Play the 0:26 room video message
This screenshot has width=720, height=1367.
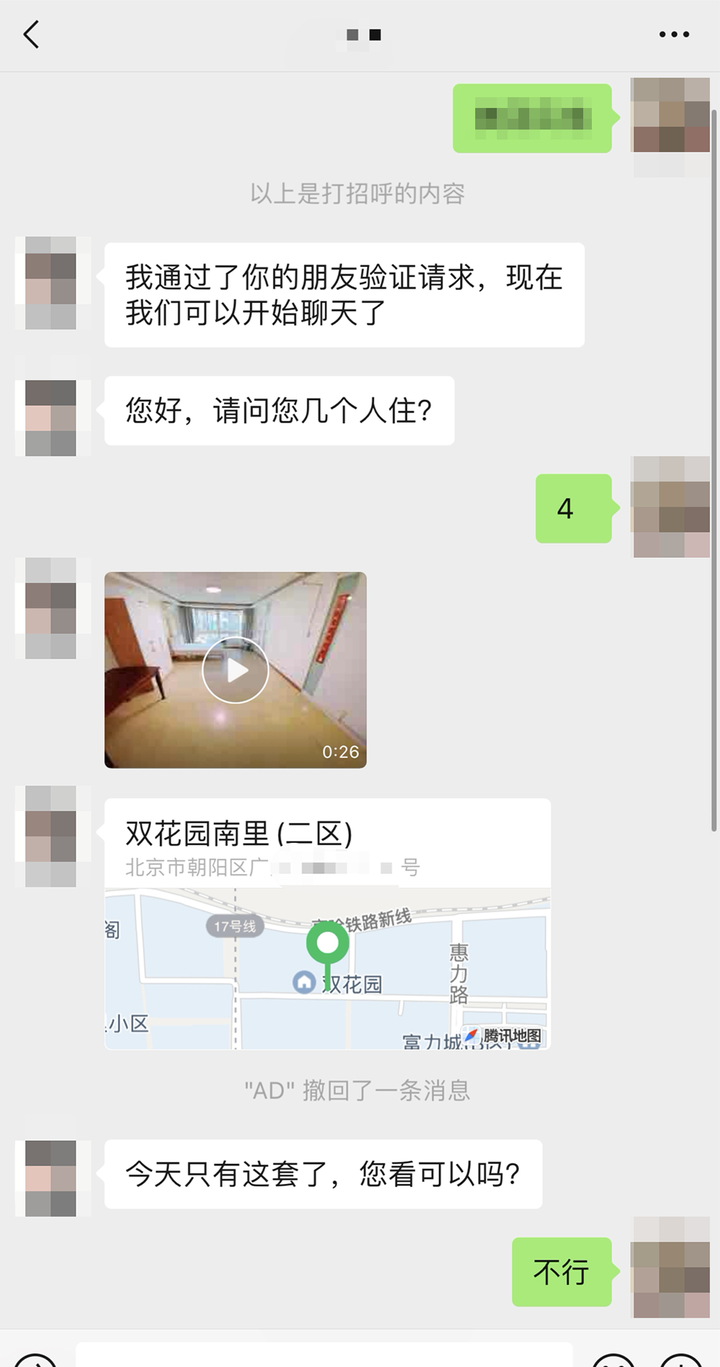click(235, 670)
